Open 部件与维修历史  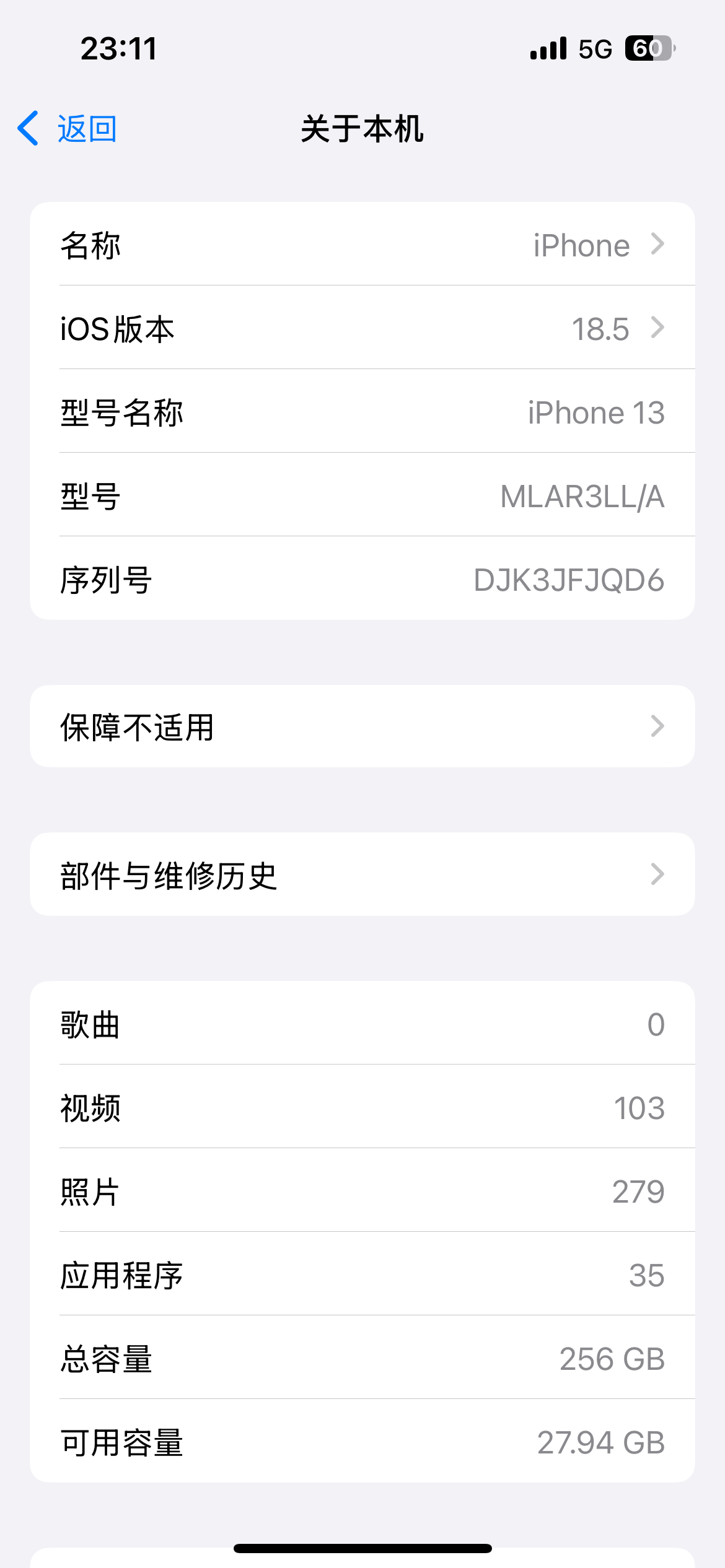(362, 874)
